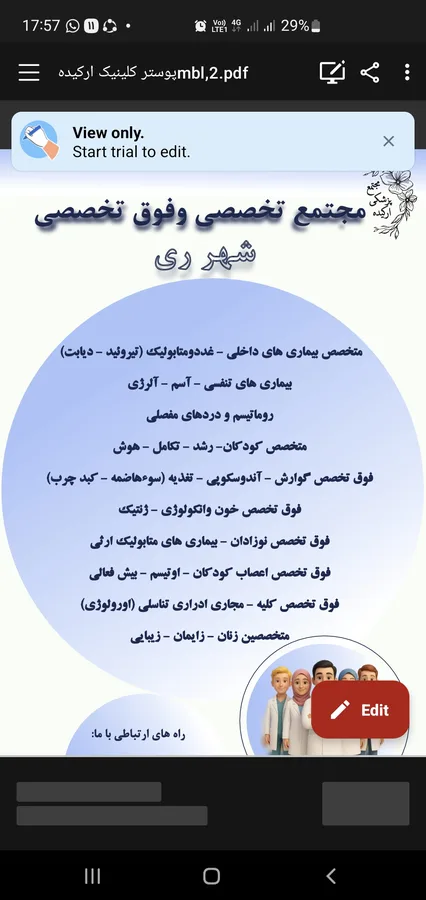The height and width of the screenshot is (900, 426).
Task: Open the three-dot overflow menu
Action: (407, 72)
